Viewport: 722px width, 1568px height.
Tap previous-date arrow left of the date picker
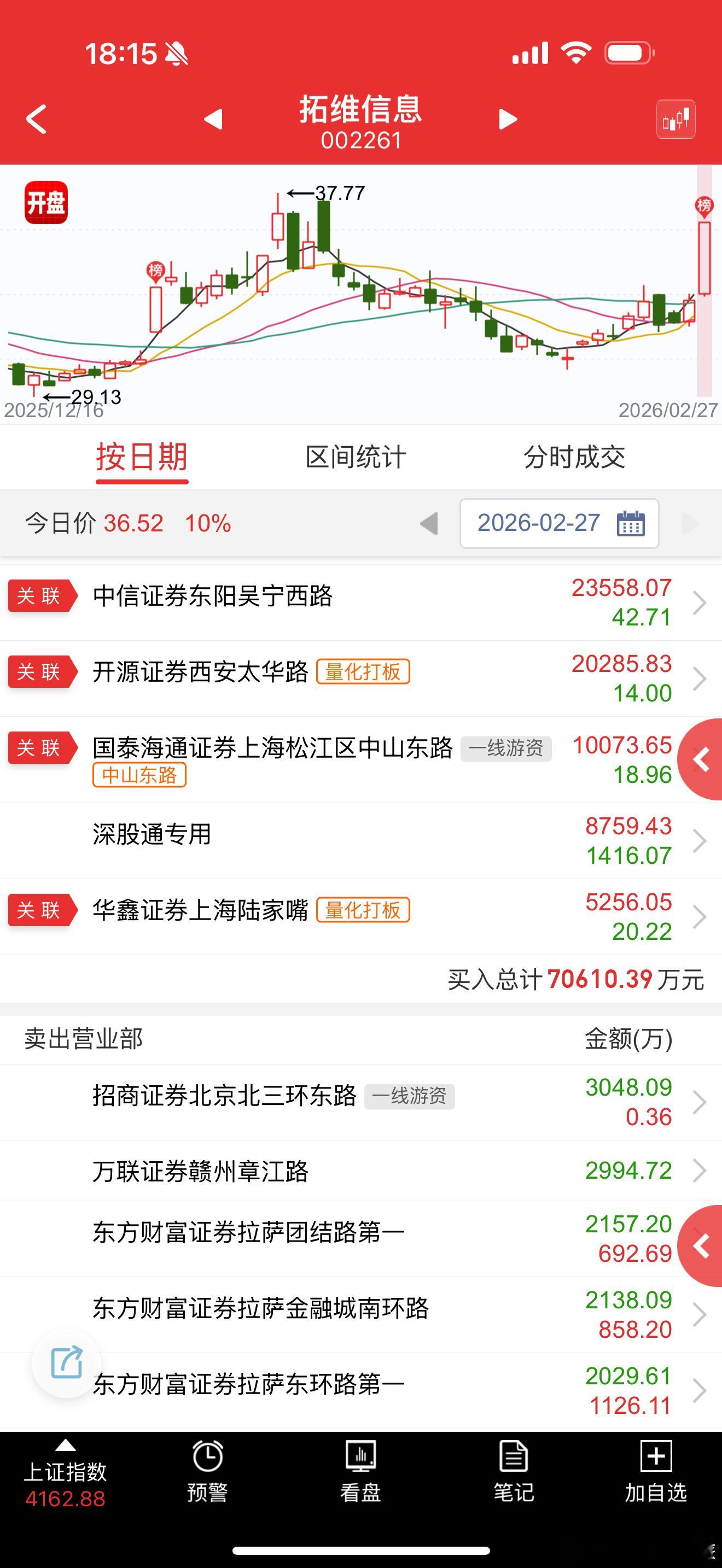(x=430, y=523)
